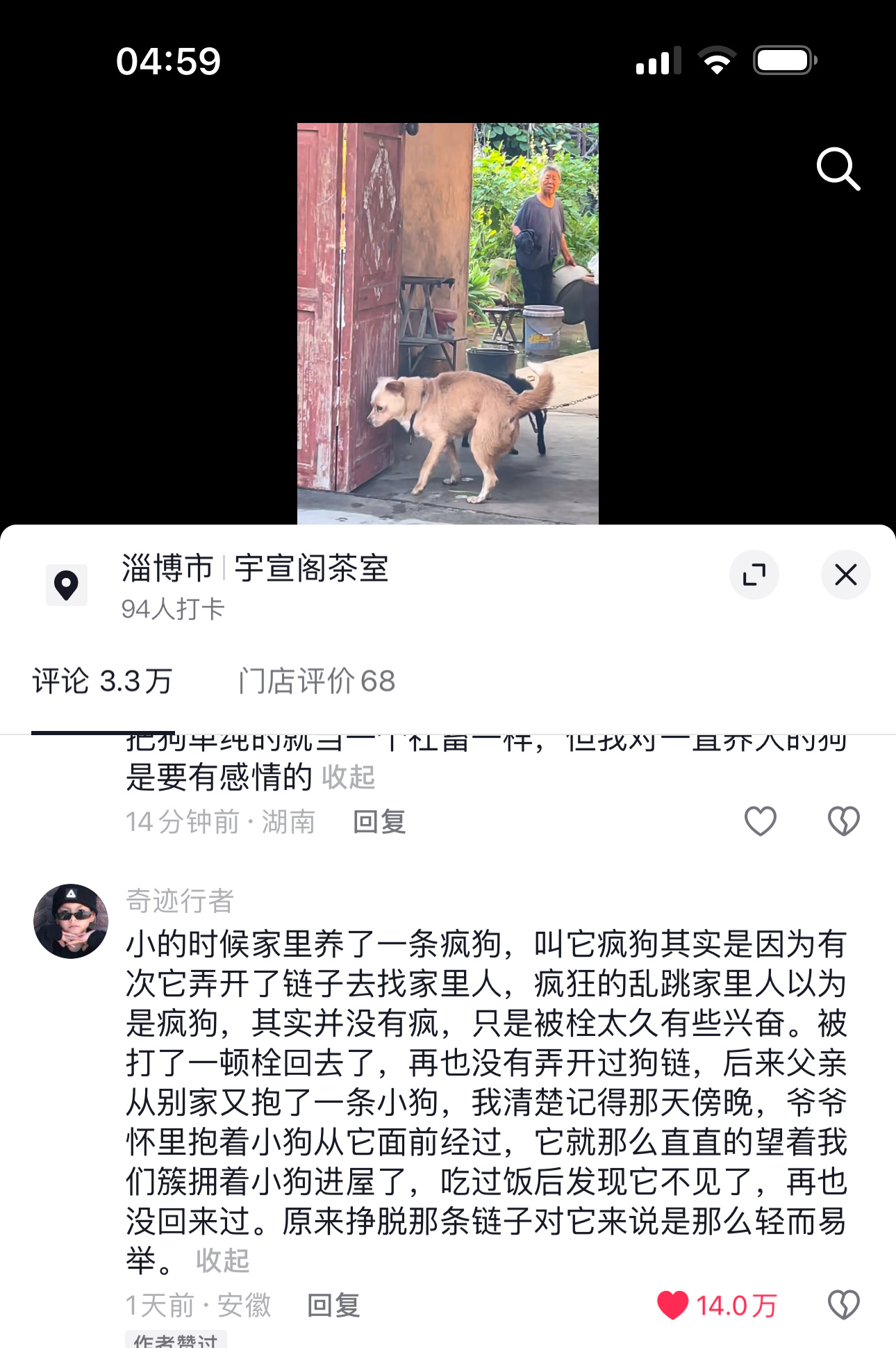This screenshot has width=896, height=1348.
Task: Open the 宇宣阁茶室 location page
Action: (x=311, y=568)
